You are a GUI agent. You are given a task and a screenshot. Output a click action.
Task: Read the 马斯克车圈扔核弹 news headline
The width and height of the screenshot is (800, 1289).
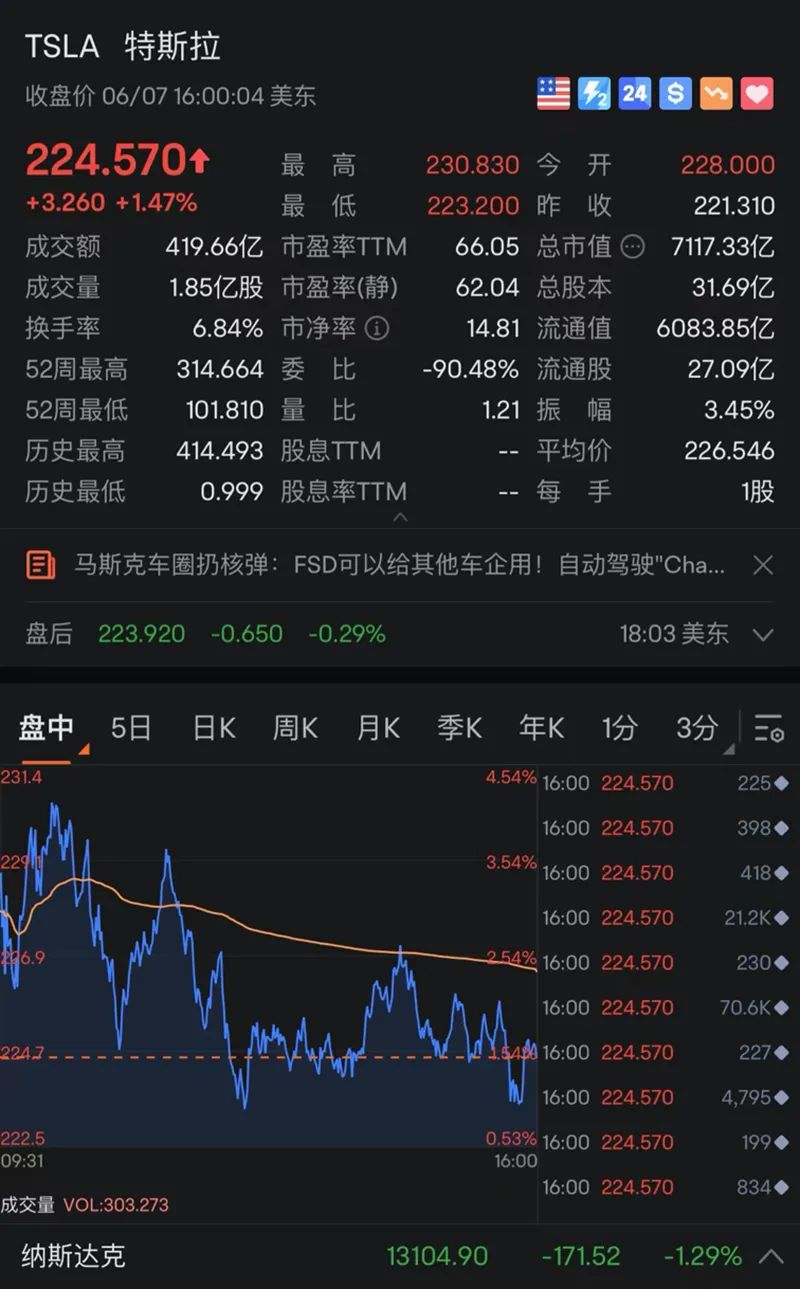(x=400, y=566)
